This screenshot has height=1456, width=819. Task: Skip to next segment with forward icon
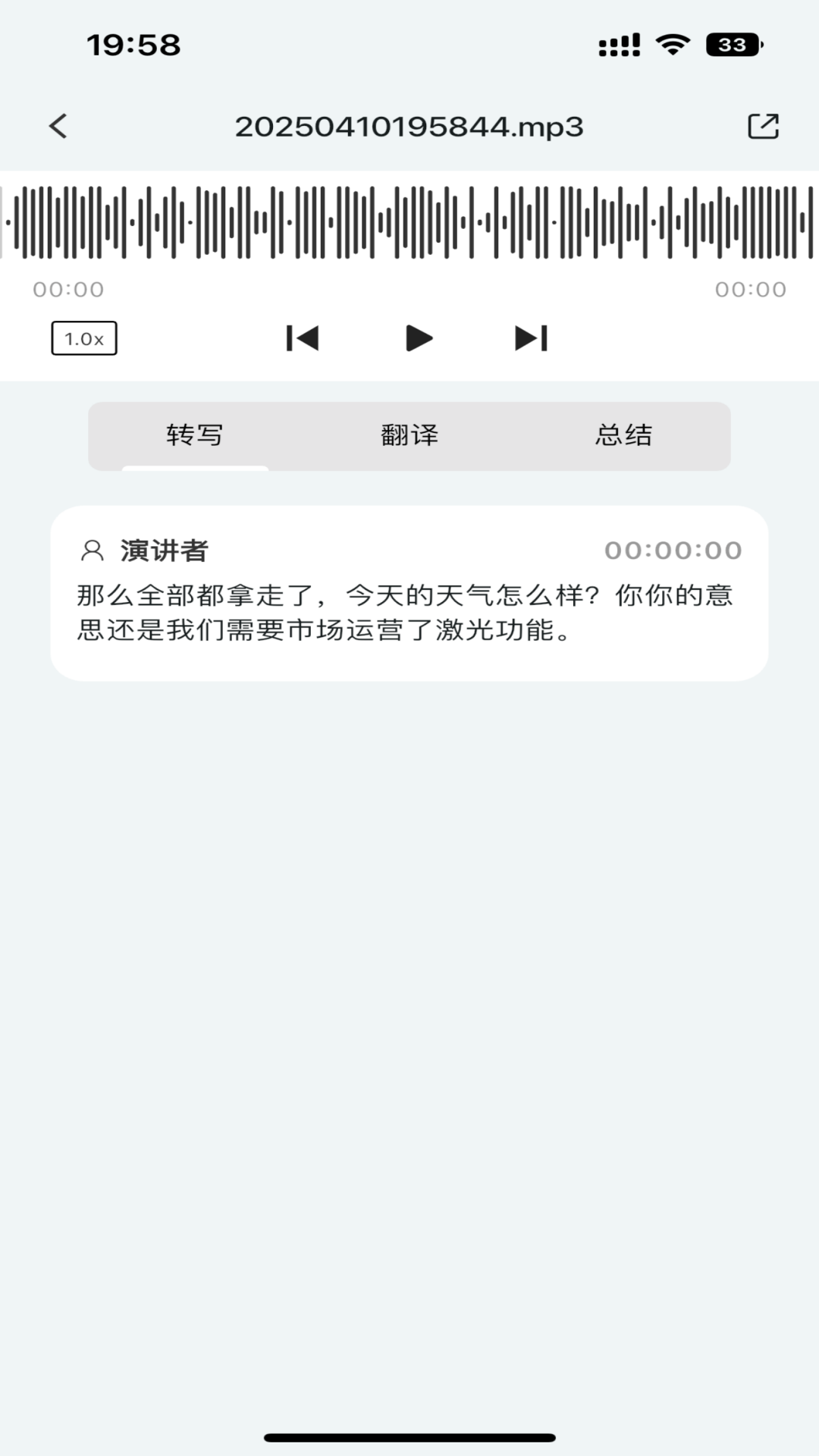click(532, 339)
